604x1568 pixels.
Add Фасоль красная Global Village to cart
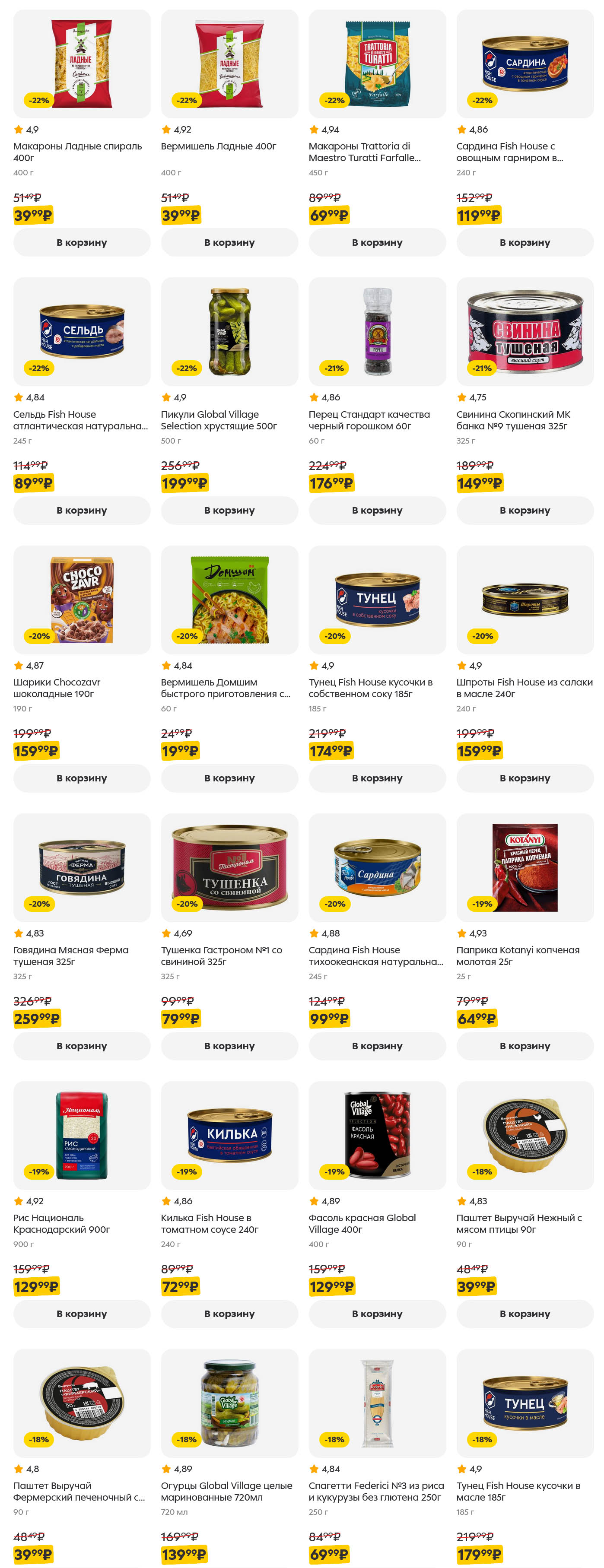(377, 1314)
